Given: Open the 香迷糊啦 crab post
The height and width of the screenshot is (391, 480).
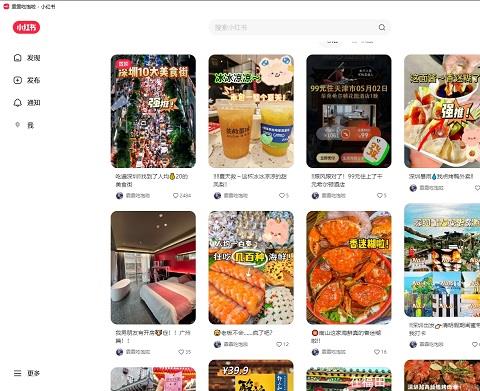Looking at the screenshot, I should (x=349, y=267).
